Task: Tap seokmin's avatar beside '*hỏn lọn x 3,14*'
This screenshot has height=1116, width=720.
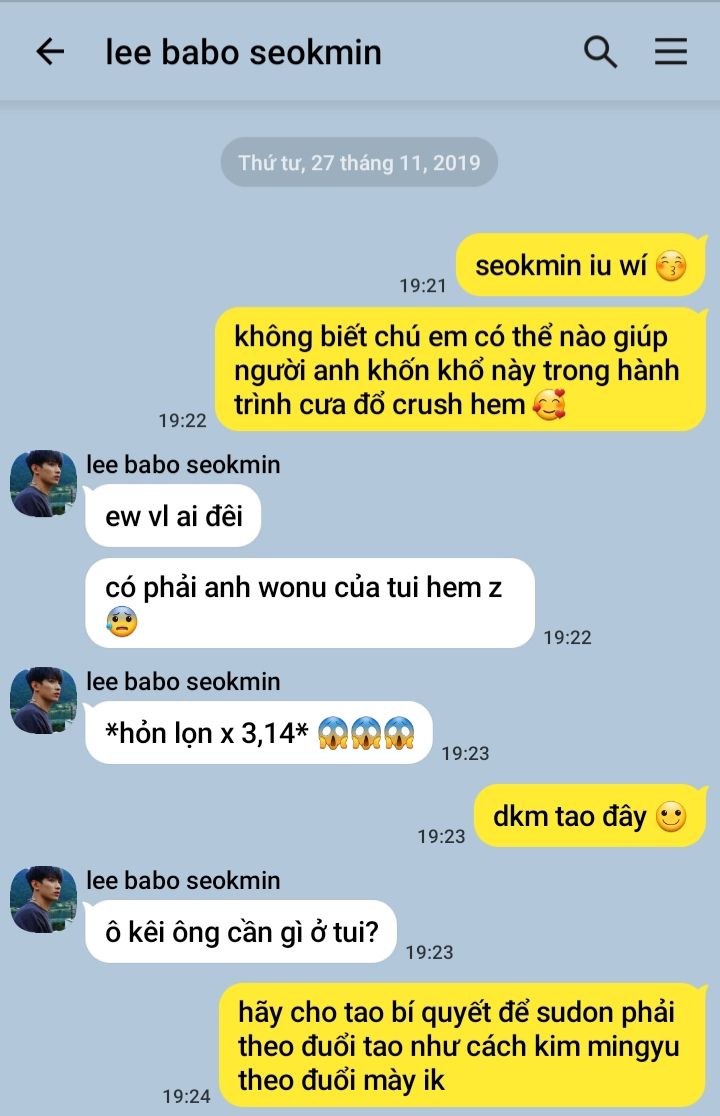Action: coord(43,700)
